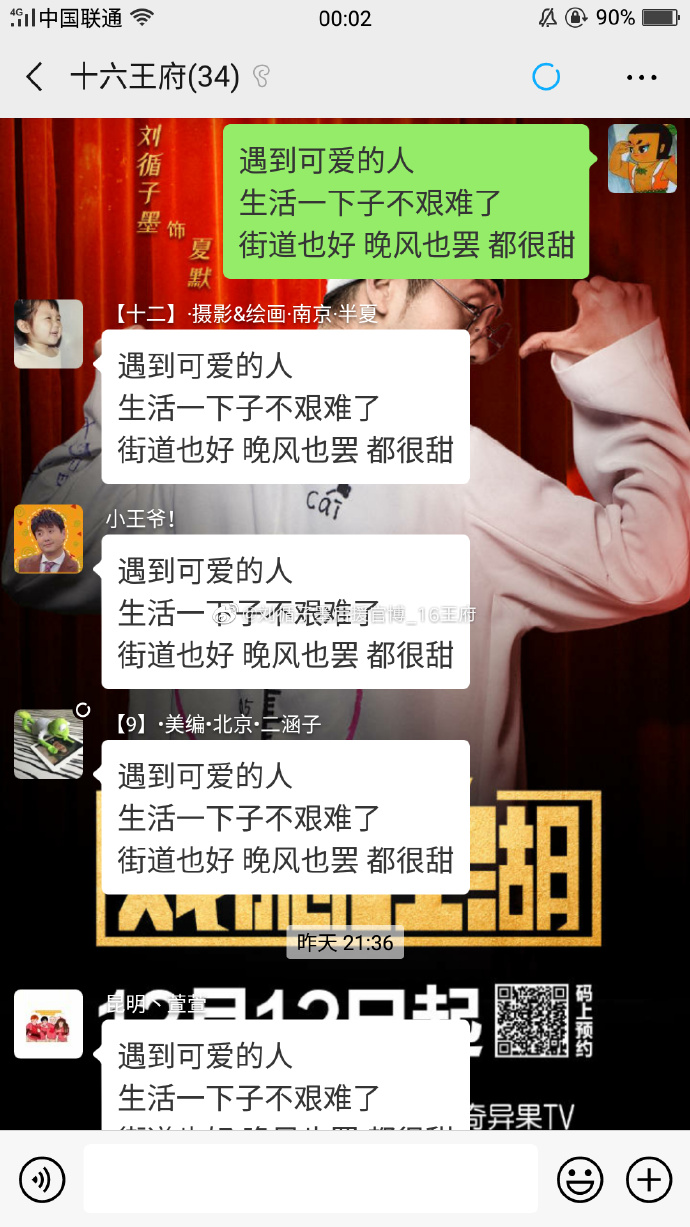The height and width of the screenshot is (1227, 690).
Task: Open the emoji sticker panel
Action: pyautogui.click(x=580, y=1180)
